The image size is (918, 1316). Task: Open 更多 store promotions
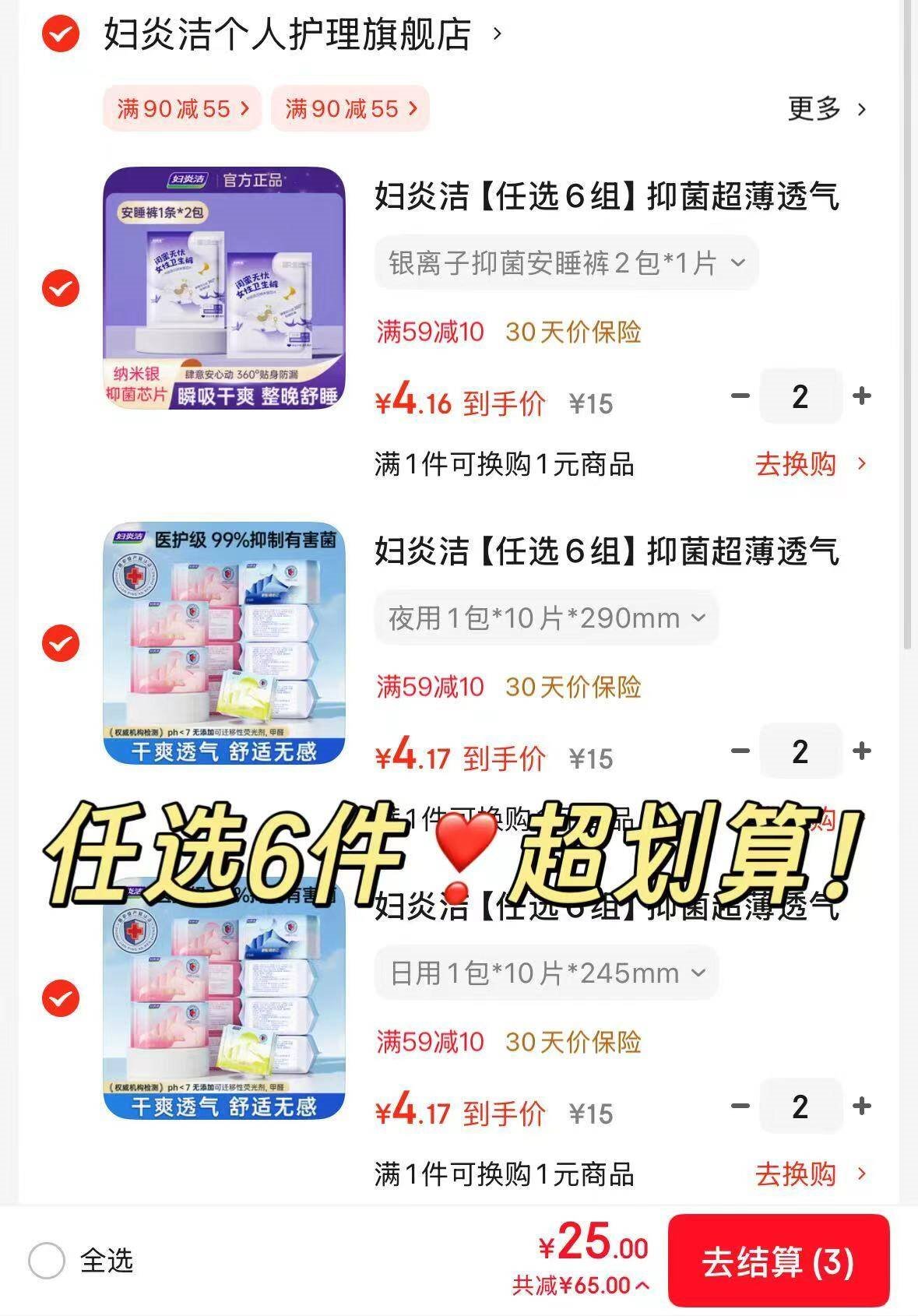coord(826,109)
